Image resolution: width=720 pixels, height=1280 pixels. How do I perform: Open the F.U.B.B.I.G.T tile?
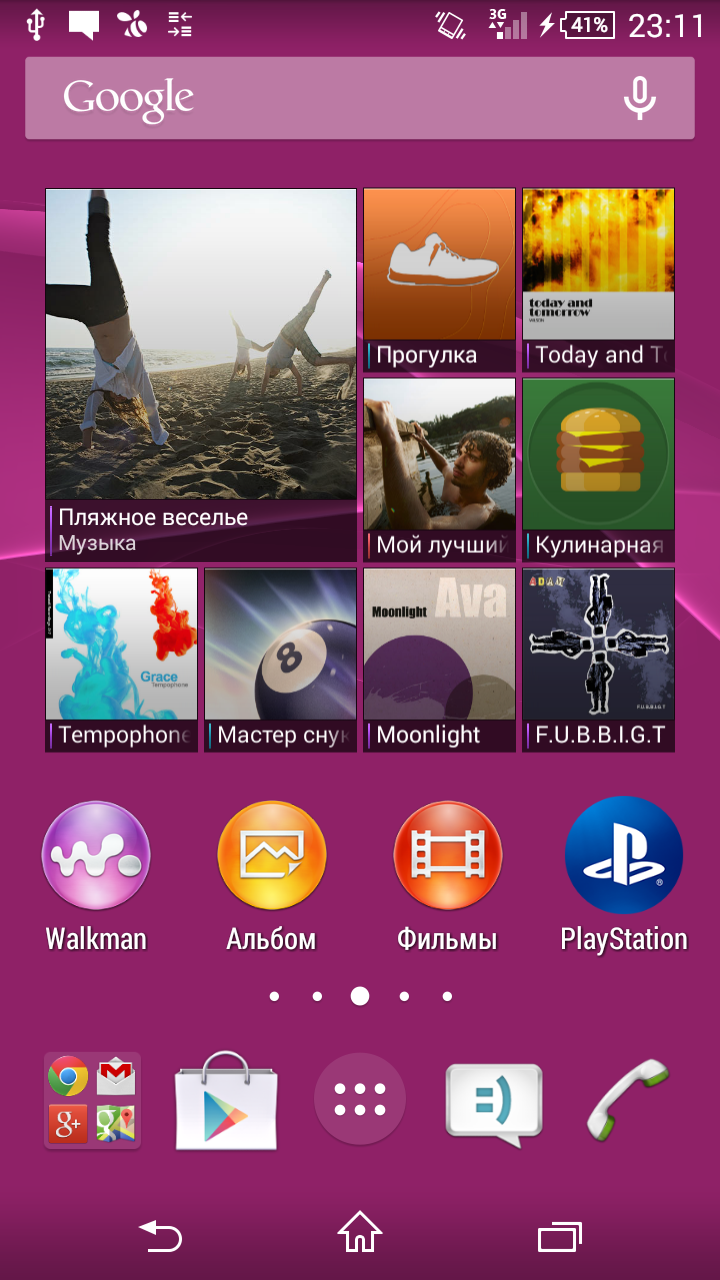(x=598, y=660)
